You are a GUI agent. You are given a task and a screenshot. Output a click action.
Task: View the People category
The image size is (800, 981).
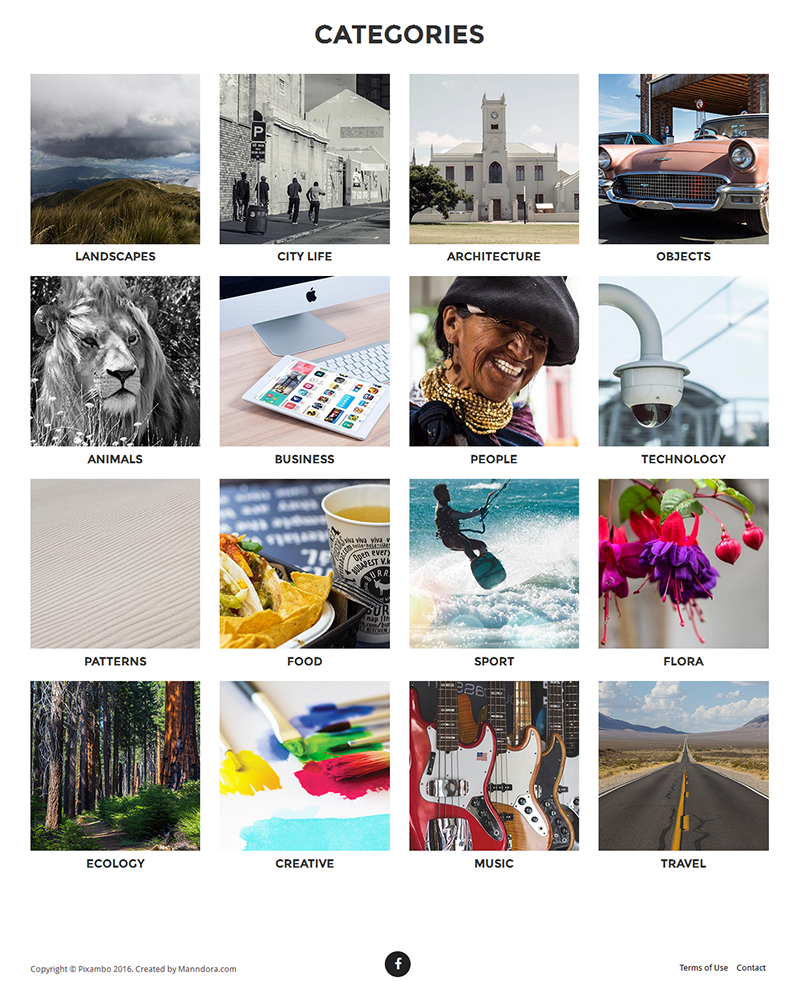click(x=494, y=361)
